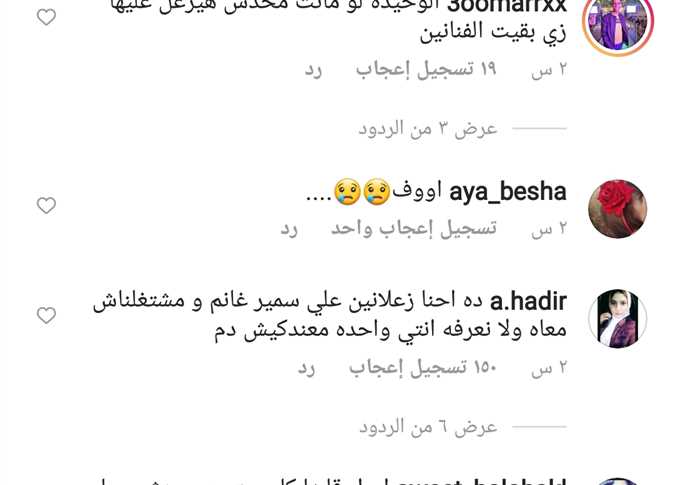Reply to aya_besha's comment
Image resolution: width=674 pixels, height=485 pixels.
coord(289,228)
